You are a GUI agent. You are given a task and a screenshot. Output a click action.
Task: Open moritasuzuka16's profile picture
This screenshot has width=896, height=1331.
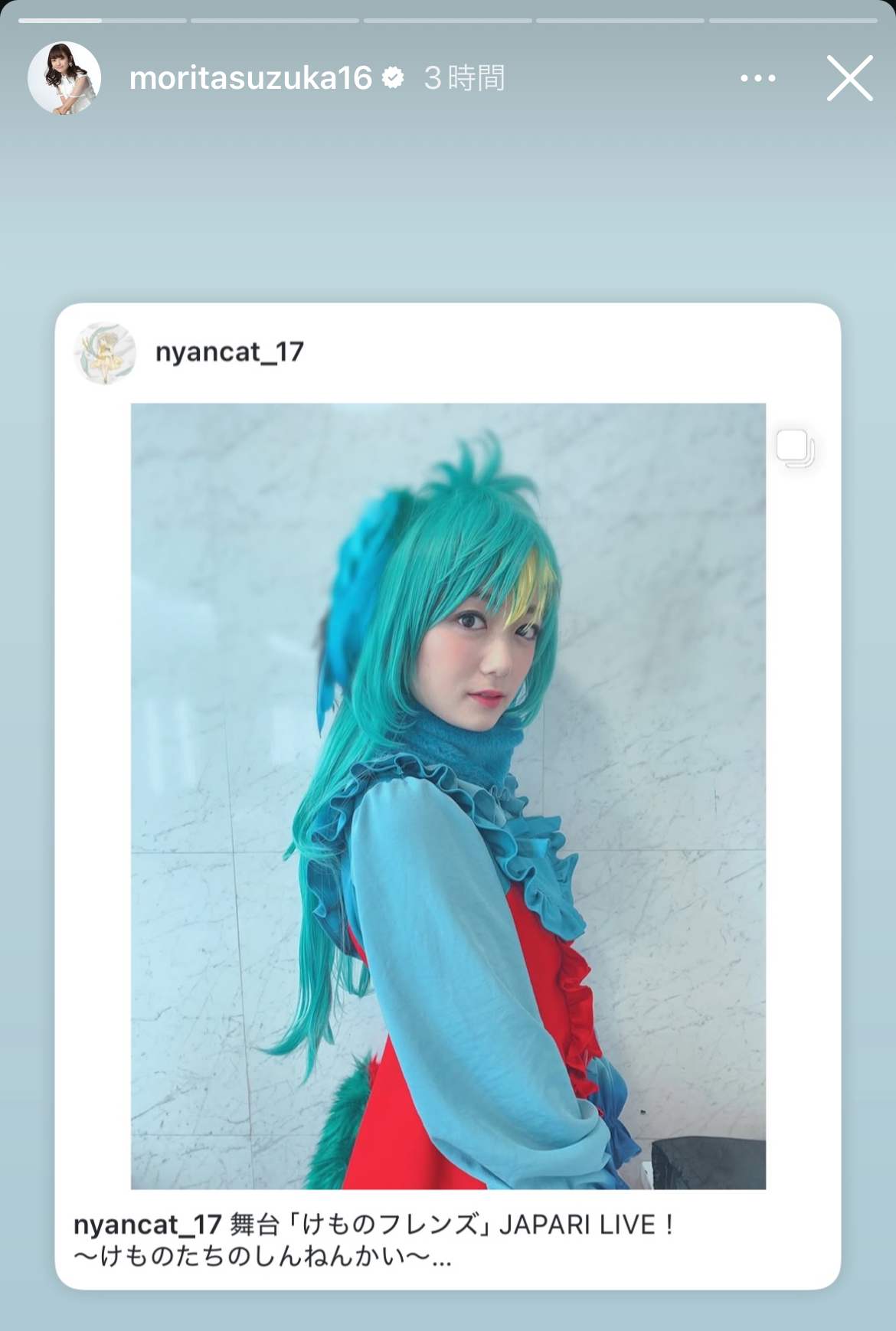coord(64,78)
